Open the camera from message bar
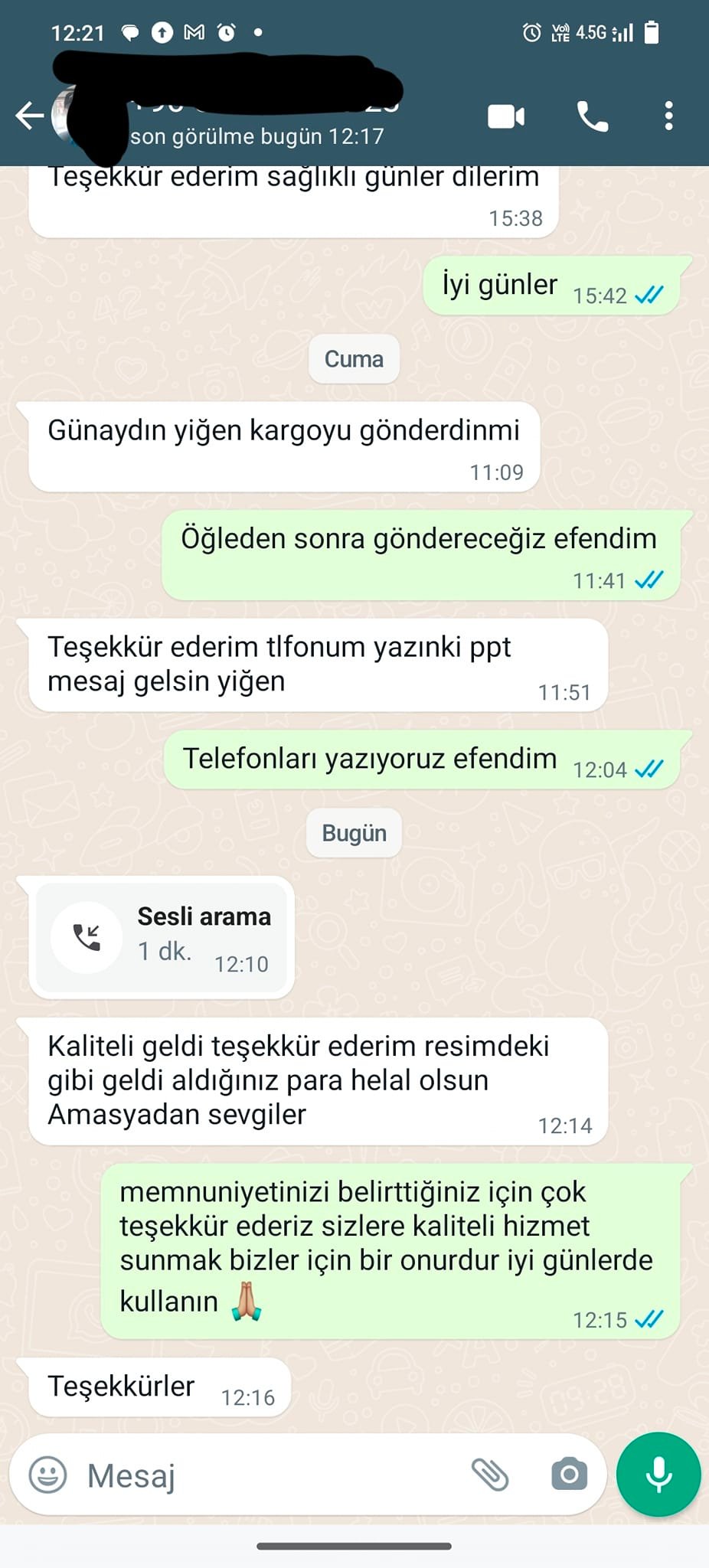 coord(569,1474)
